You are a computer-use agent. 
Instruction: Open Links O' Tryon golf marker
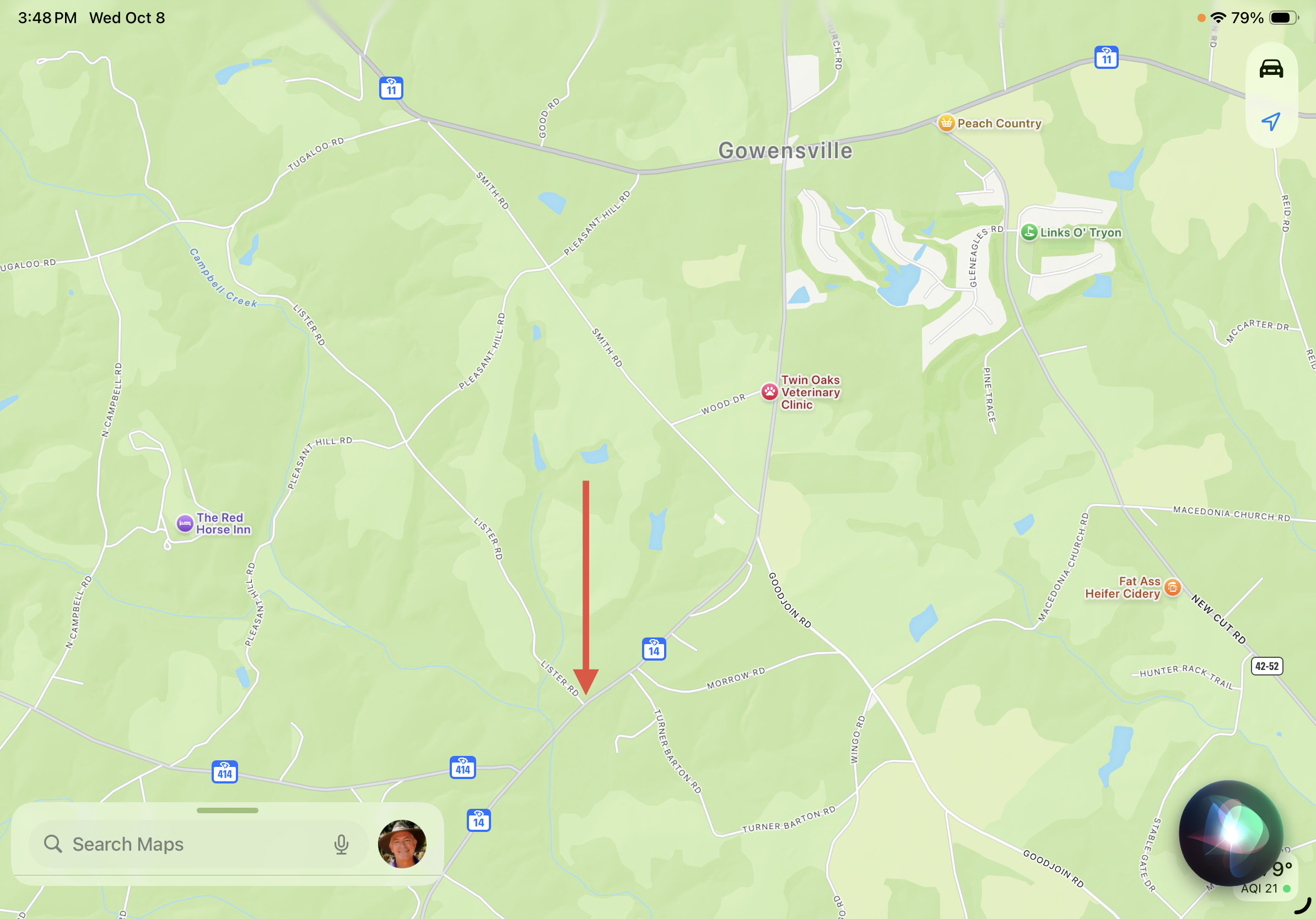point(1029,232)
